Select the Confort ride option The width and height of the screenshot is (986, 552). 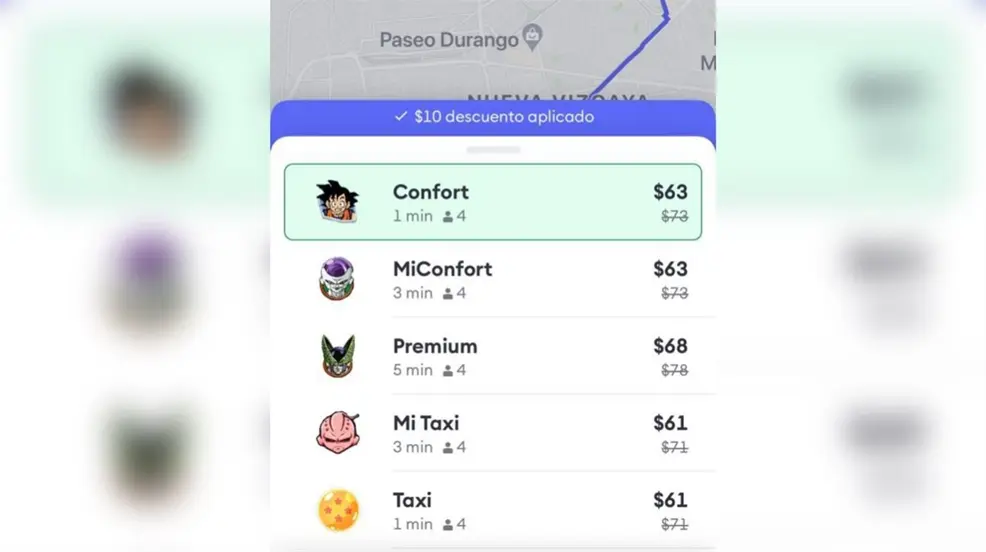(492, 202)
